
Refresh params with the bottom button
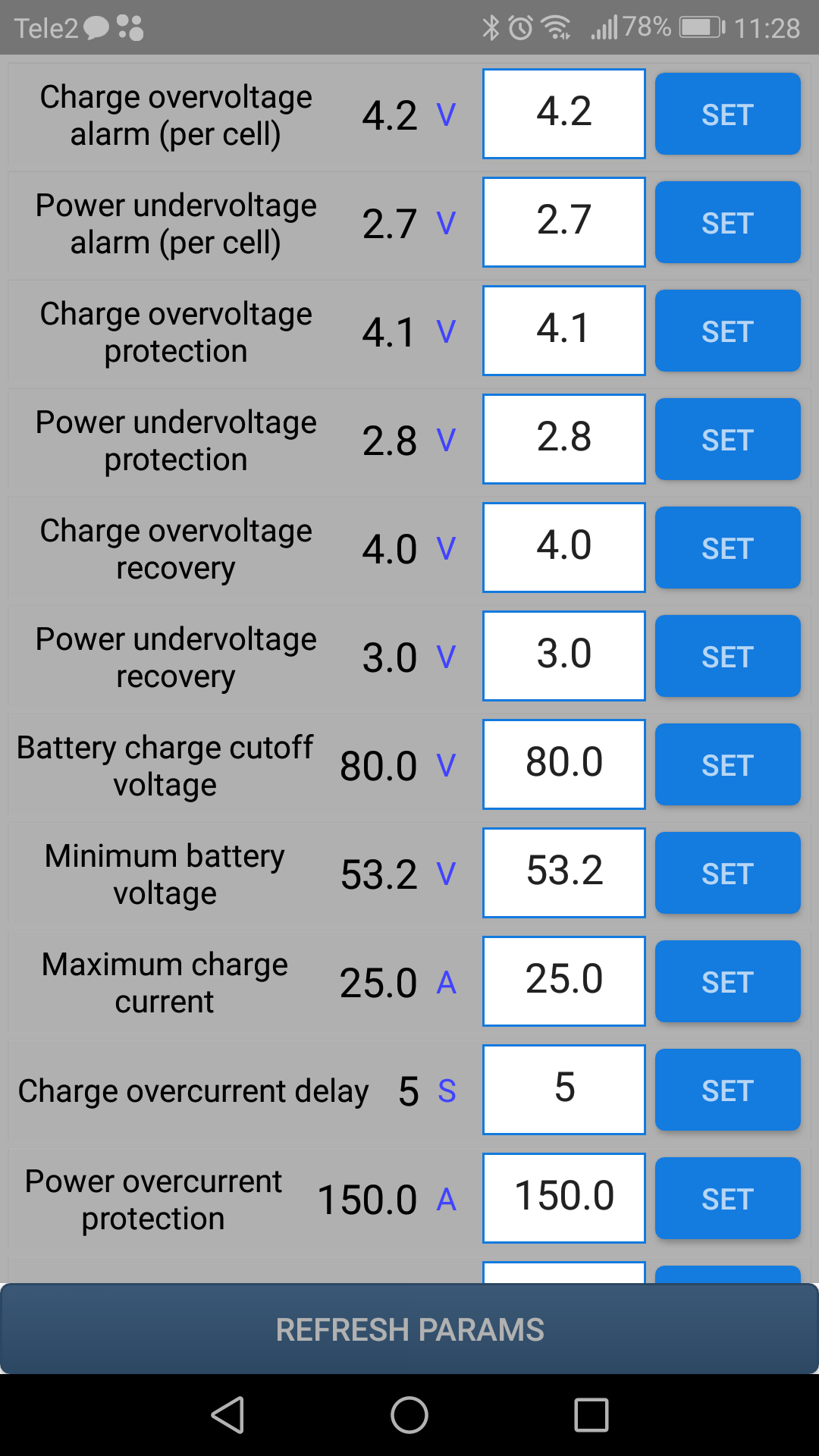pos(409,1329)
